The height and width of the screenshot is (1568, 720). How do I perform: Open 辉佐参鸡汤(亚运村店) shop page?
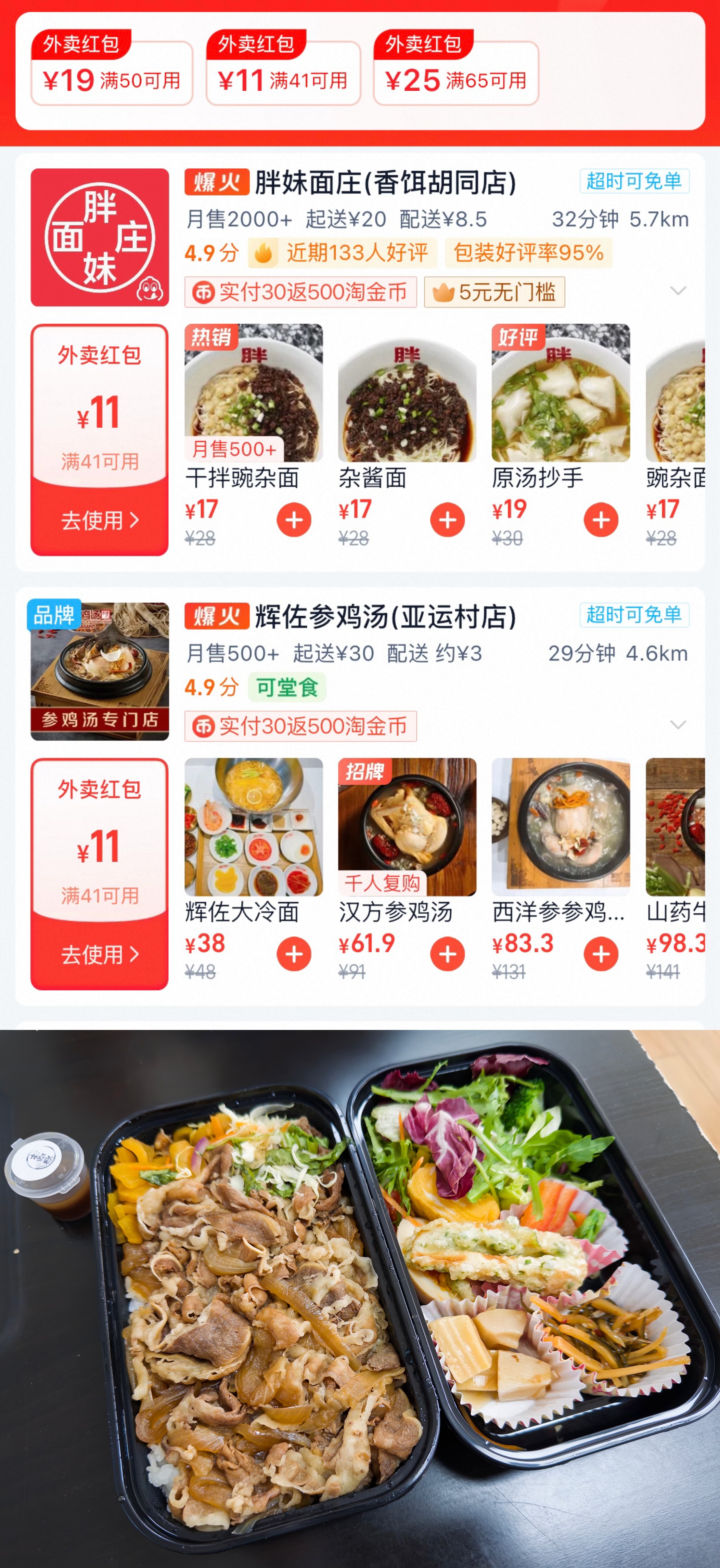pos(385,617)
